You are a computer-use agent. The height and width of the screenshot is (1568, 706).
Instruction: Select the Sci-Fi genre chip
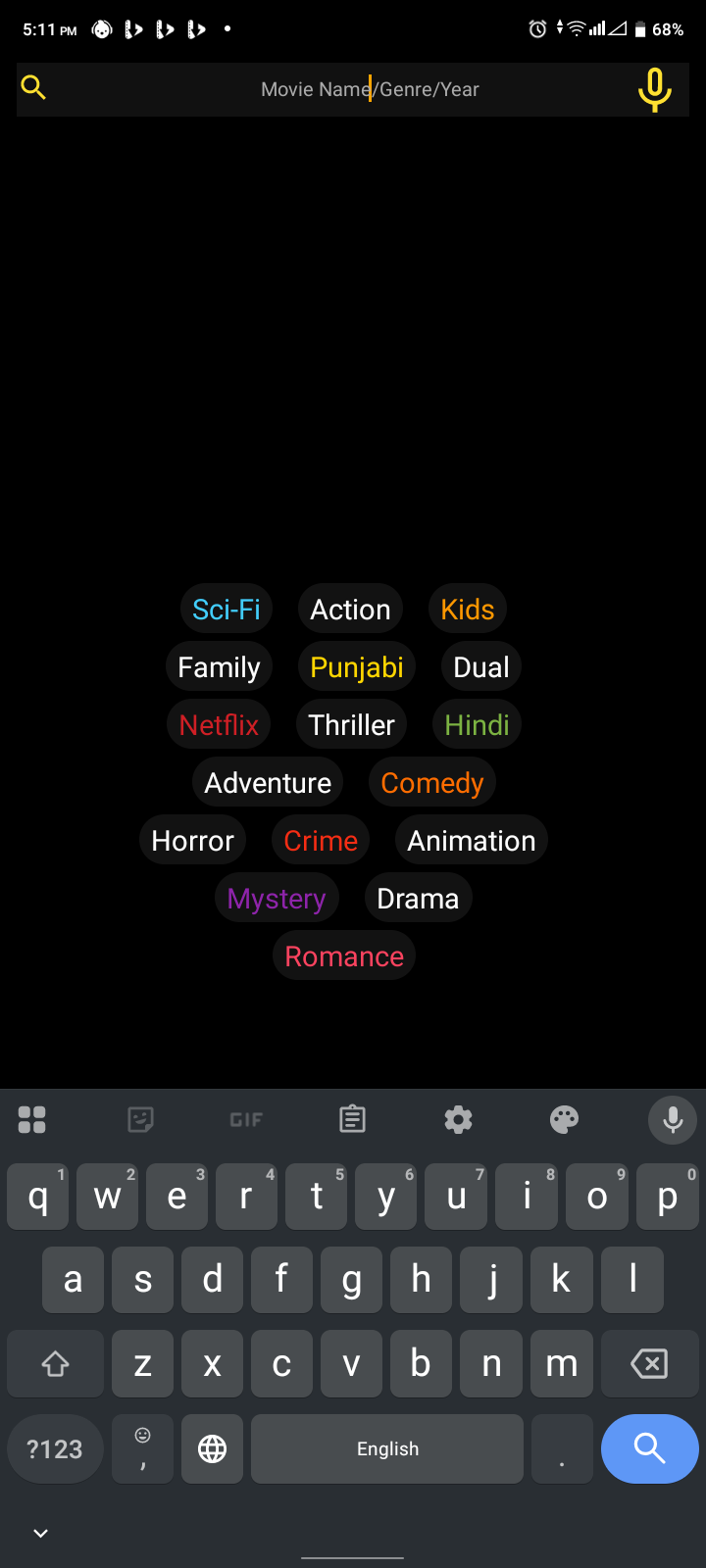click(227, 610)
